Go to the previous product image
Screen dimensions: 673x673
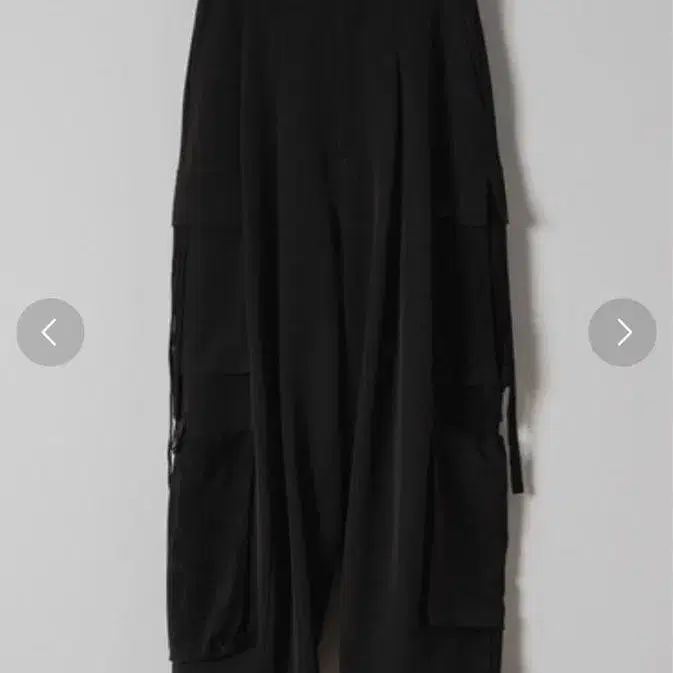pos(50,332)
